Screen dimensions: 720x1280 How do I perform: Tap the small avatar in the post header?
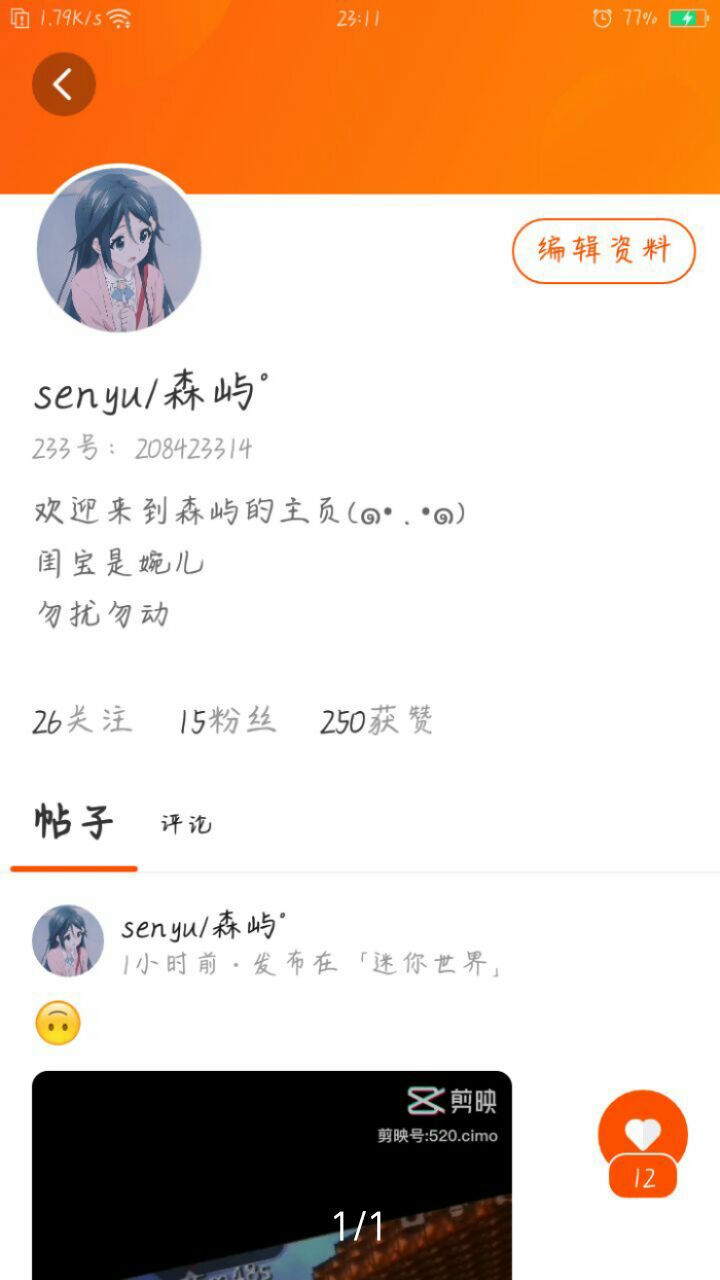pos(68,940)
